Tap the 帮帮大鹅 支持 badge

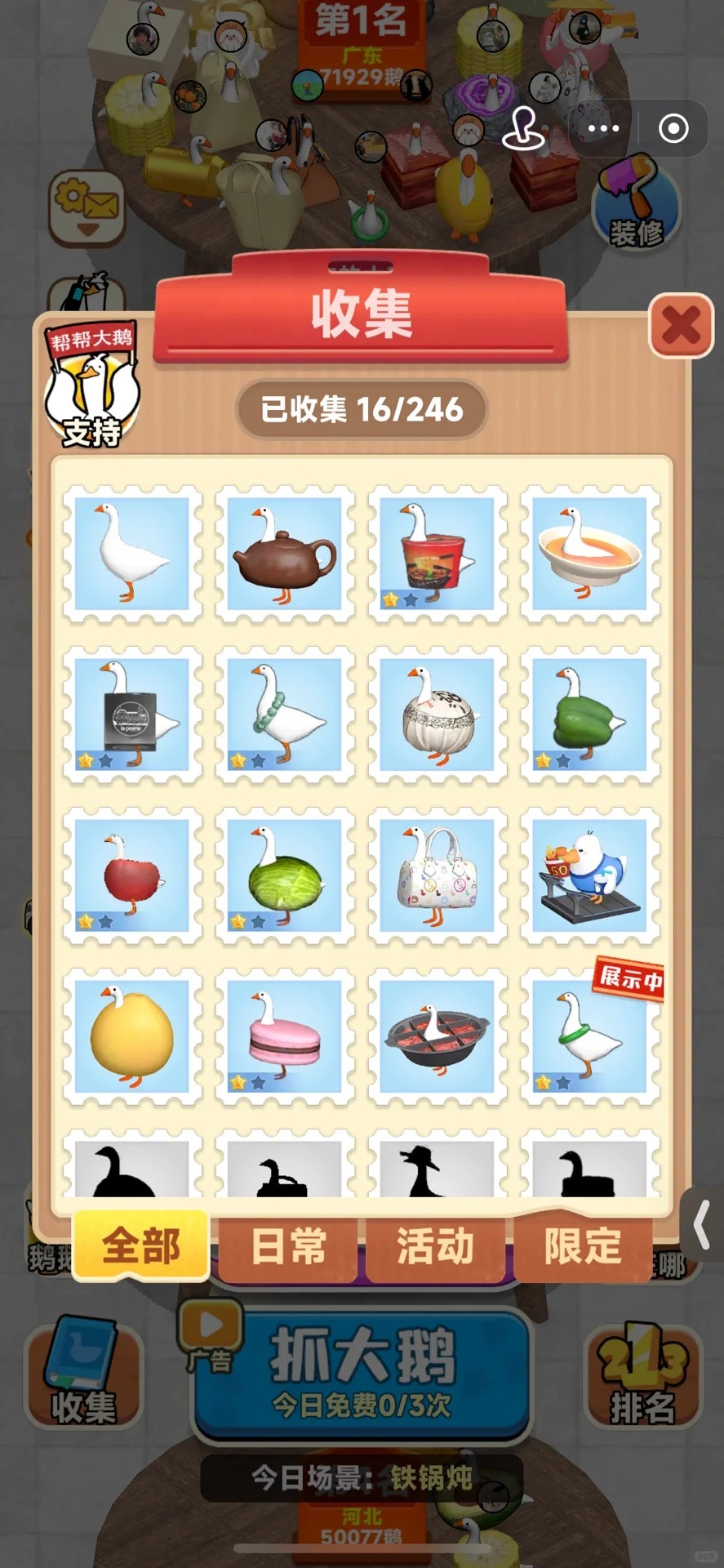pyautogui.click(x=91, y=385)
